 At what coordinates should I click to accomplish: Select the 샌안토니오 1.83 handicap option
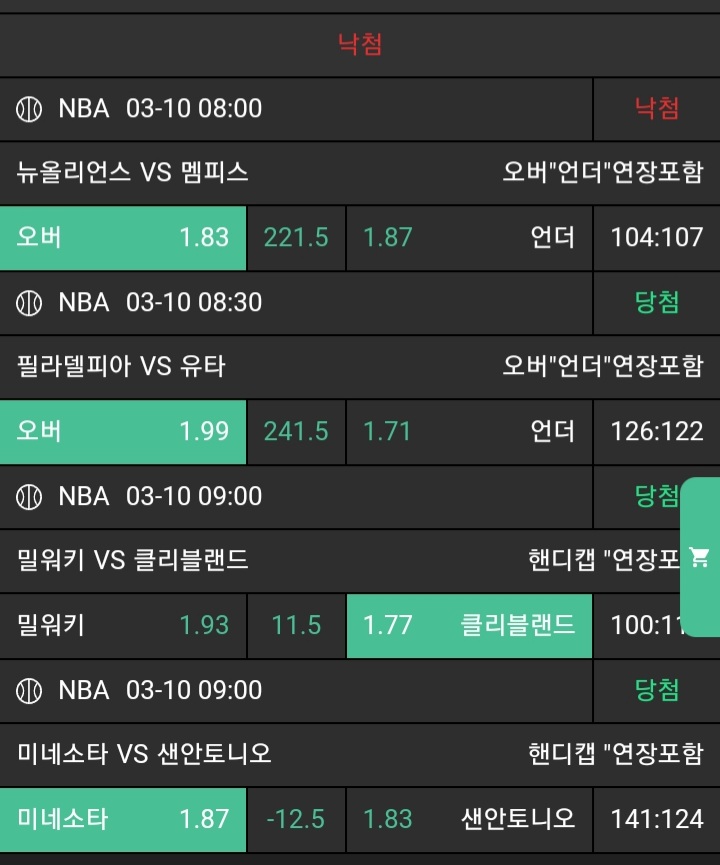(469, 819)
